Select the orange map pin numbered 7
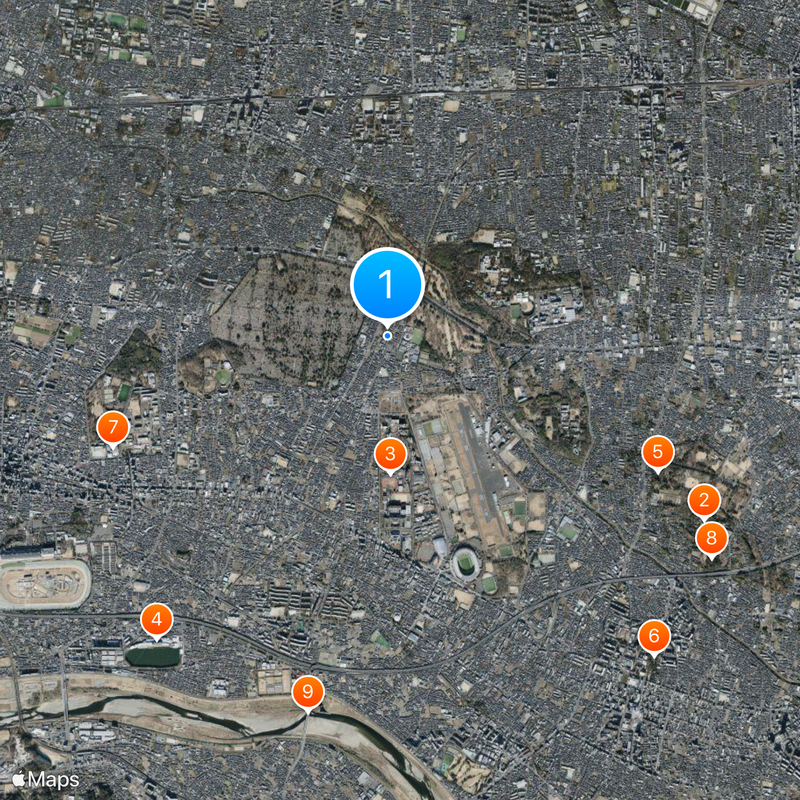Image resolution: width=800 pixels, height=800 pixels. (113, 429)
